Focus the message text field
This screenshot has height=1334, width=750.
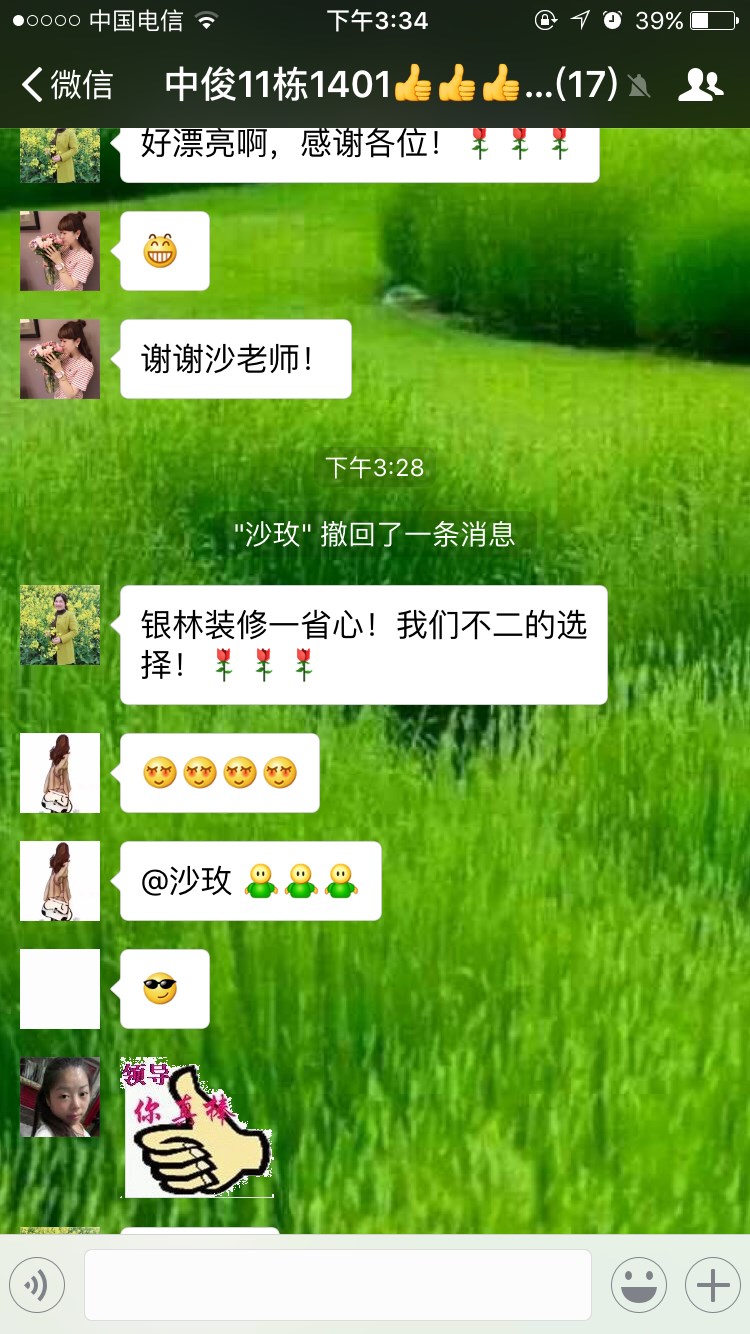tap(337, 1285)
